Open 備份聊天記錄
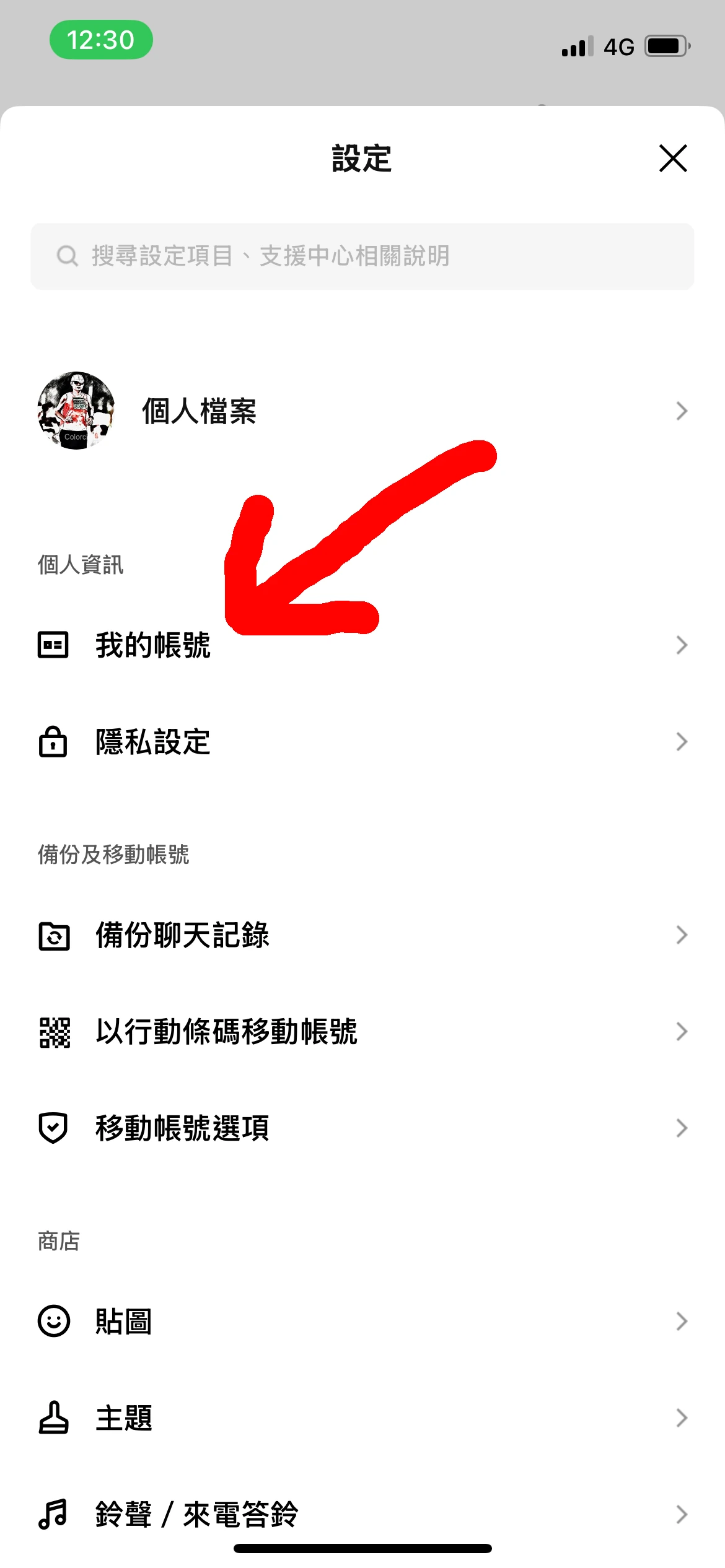Image resolution: width=725 pixels, height=1568 pixels. click(x=362, y=935)
